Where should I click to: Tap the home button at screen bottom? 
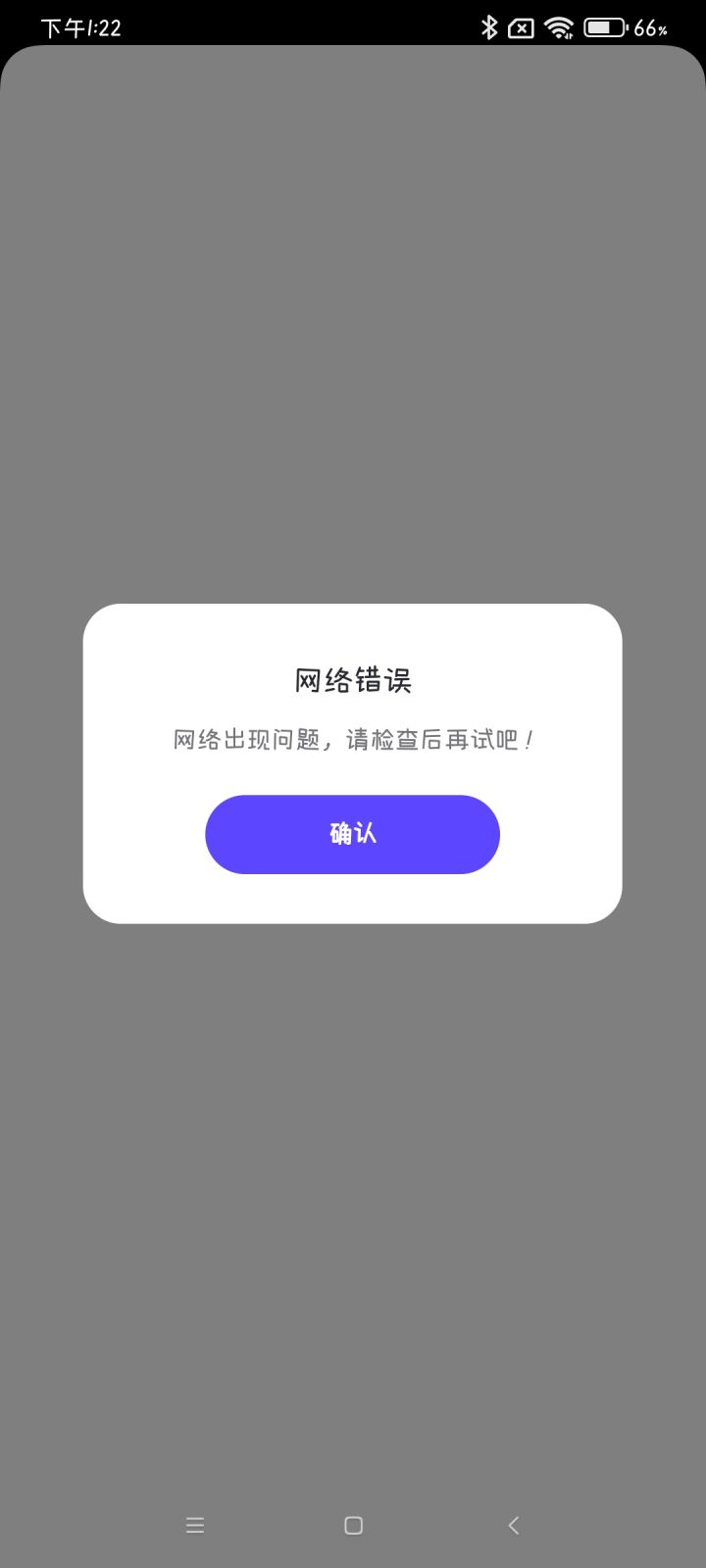point(352,1525)
